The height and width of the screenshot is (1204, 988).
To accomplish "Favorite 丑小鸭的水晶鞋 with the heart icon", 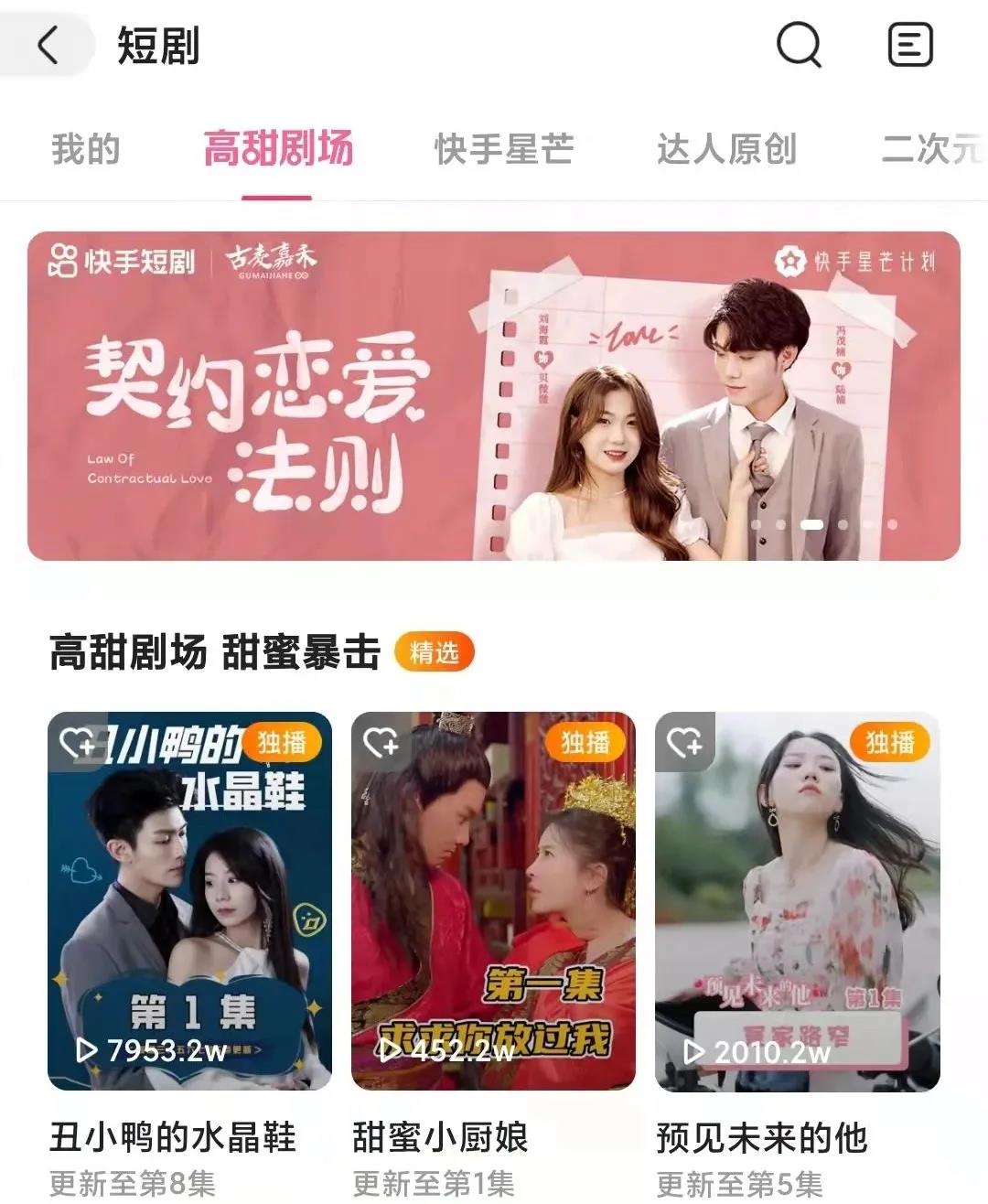I will click(78, 743).
